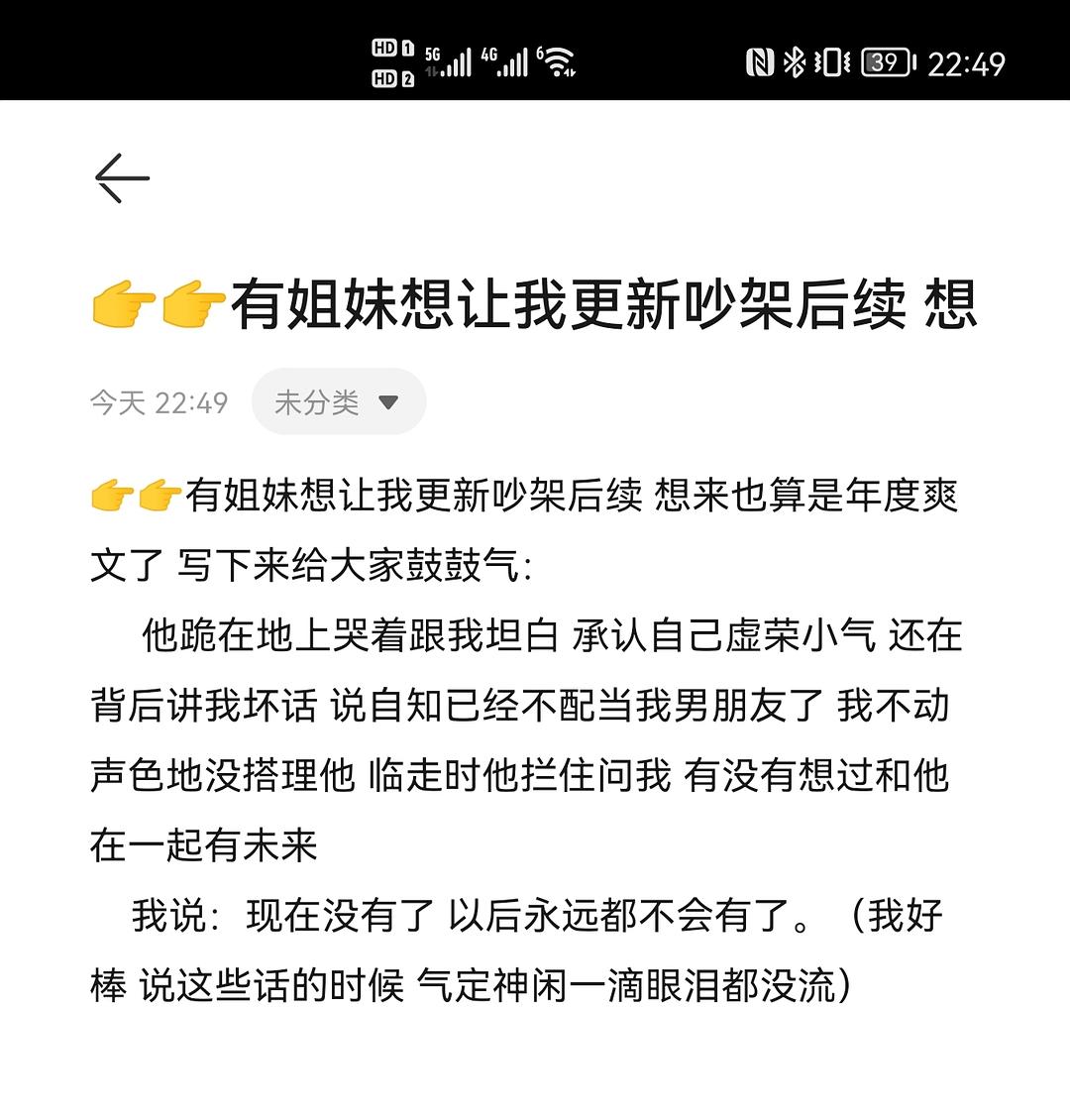Go back using the arrow icon

coord(122,179)
